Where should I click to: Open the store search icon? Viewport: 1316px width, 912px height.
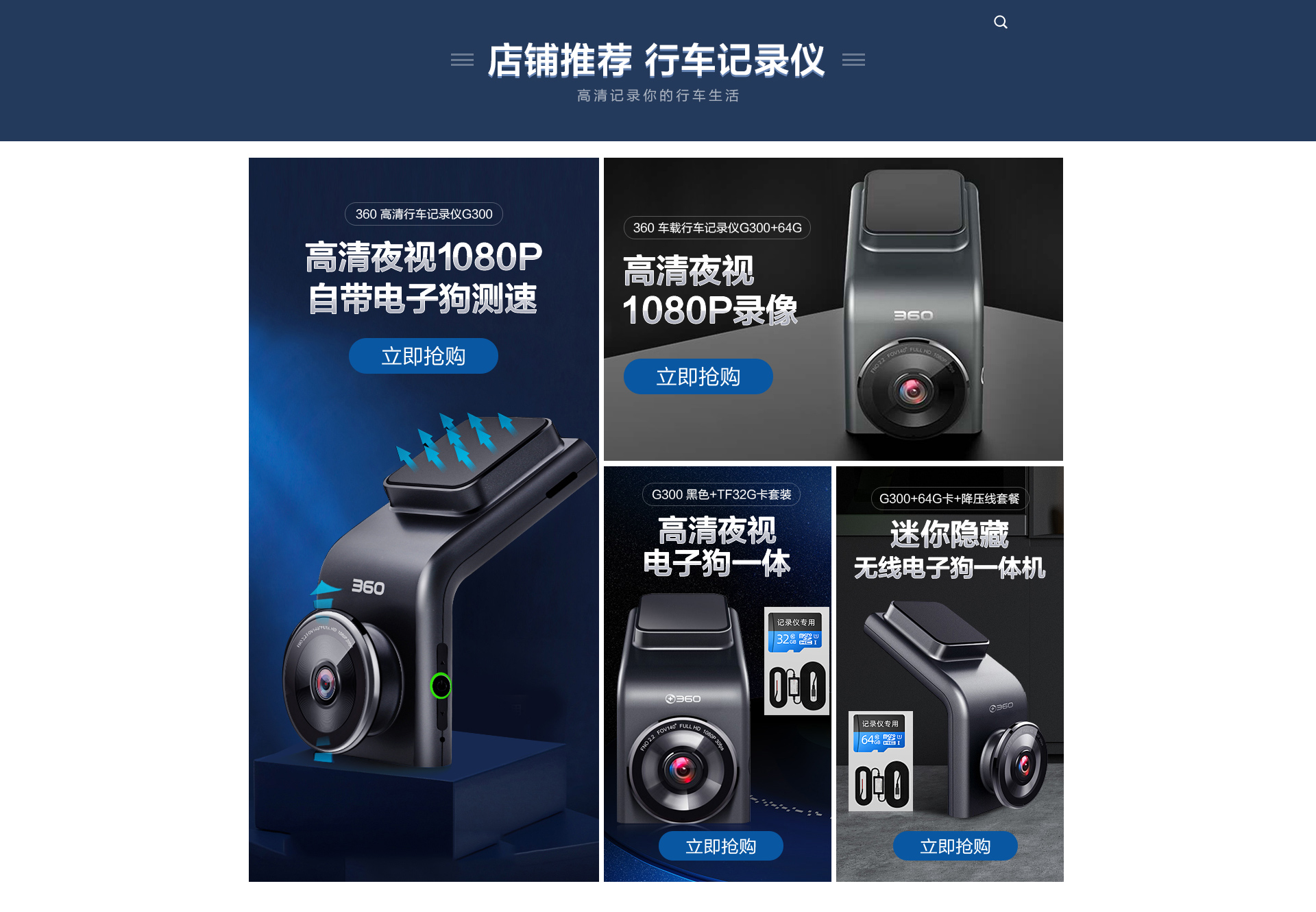[x=1001, y=22]
